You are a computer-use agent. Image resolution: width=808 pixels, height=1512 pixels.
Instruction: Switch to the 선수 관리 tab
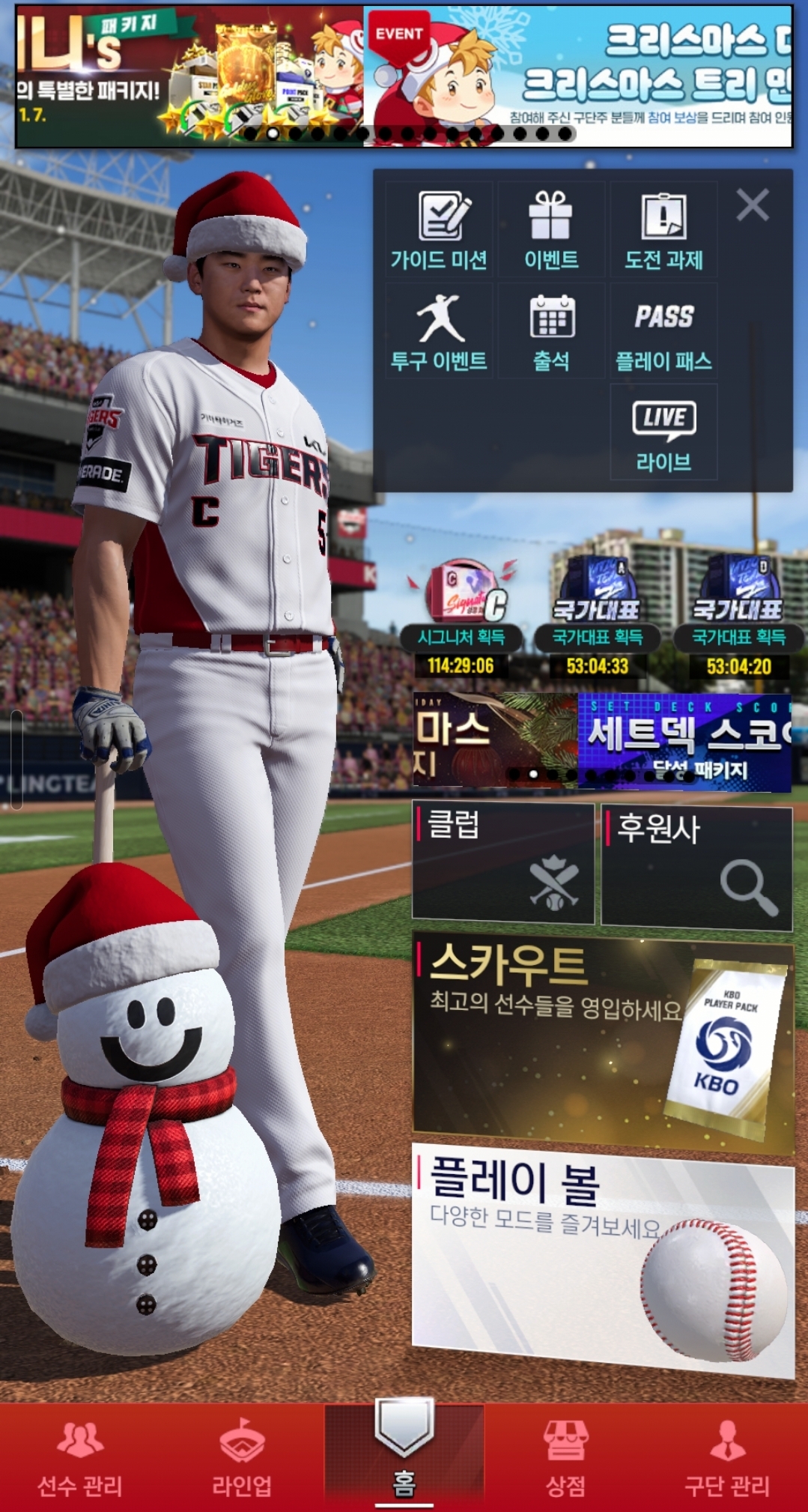[80, 1458]
